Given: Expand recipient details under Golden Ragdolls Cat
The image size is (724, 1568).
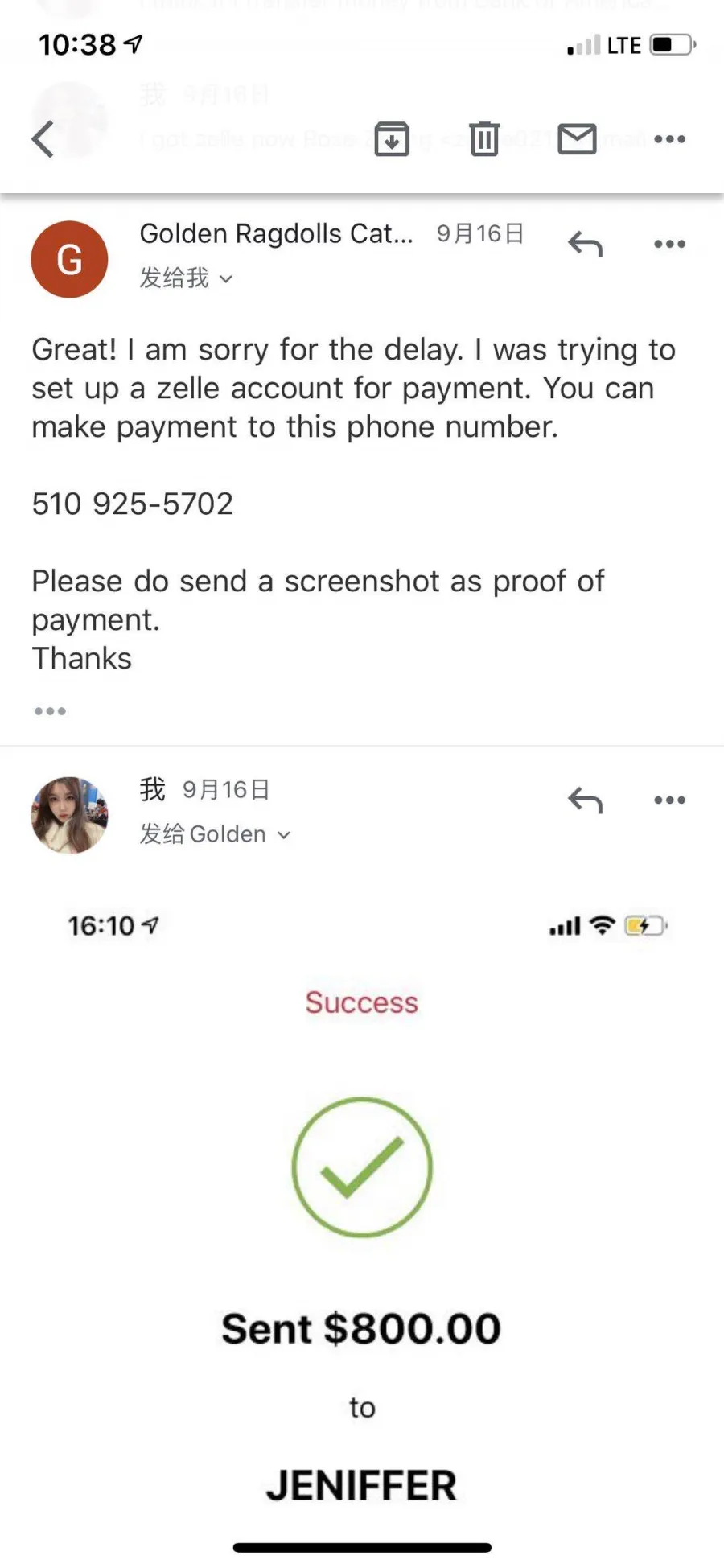Looking at the screenshot, I should coord(186,278).
